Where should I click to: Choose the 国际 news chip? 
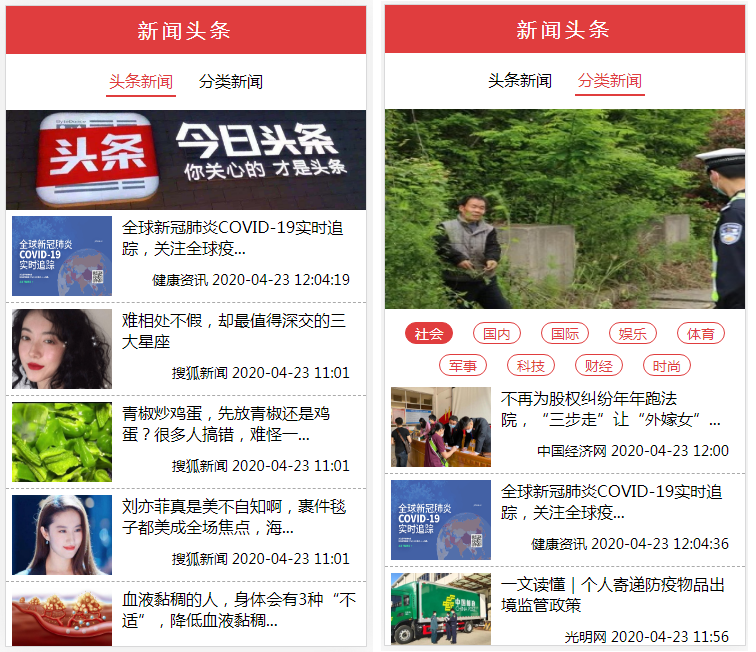[x=565, y=334]
